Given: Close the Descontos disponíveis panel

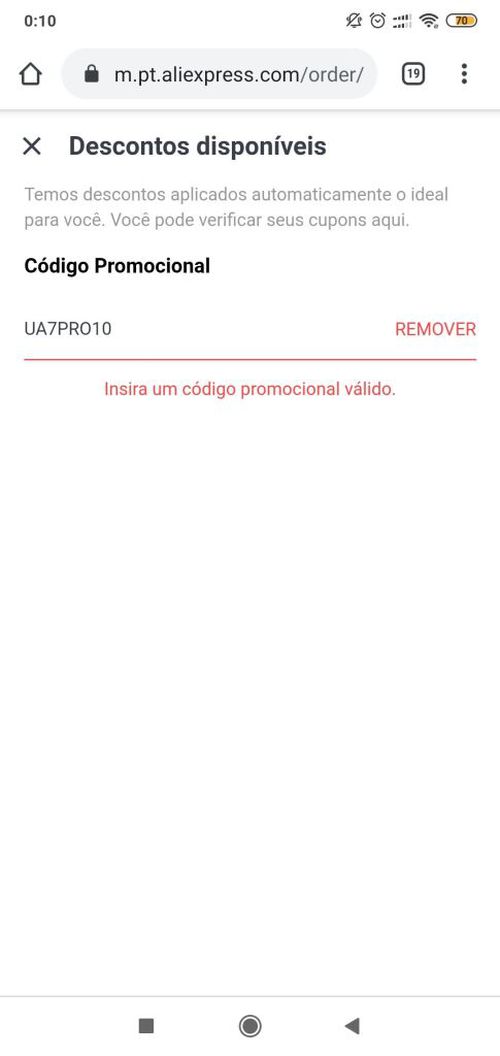Looking at the screenshot, I should (32, 146).
